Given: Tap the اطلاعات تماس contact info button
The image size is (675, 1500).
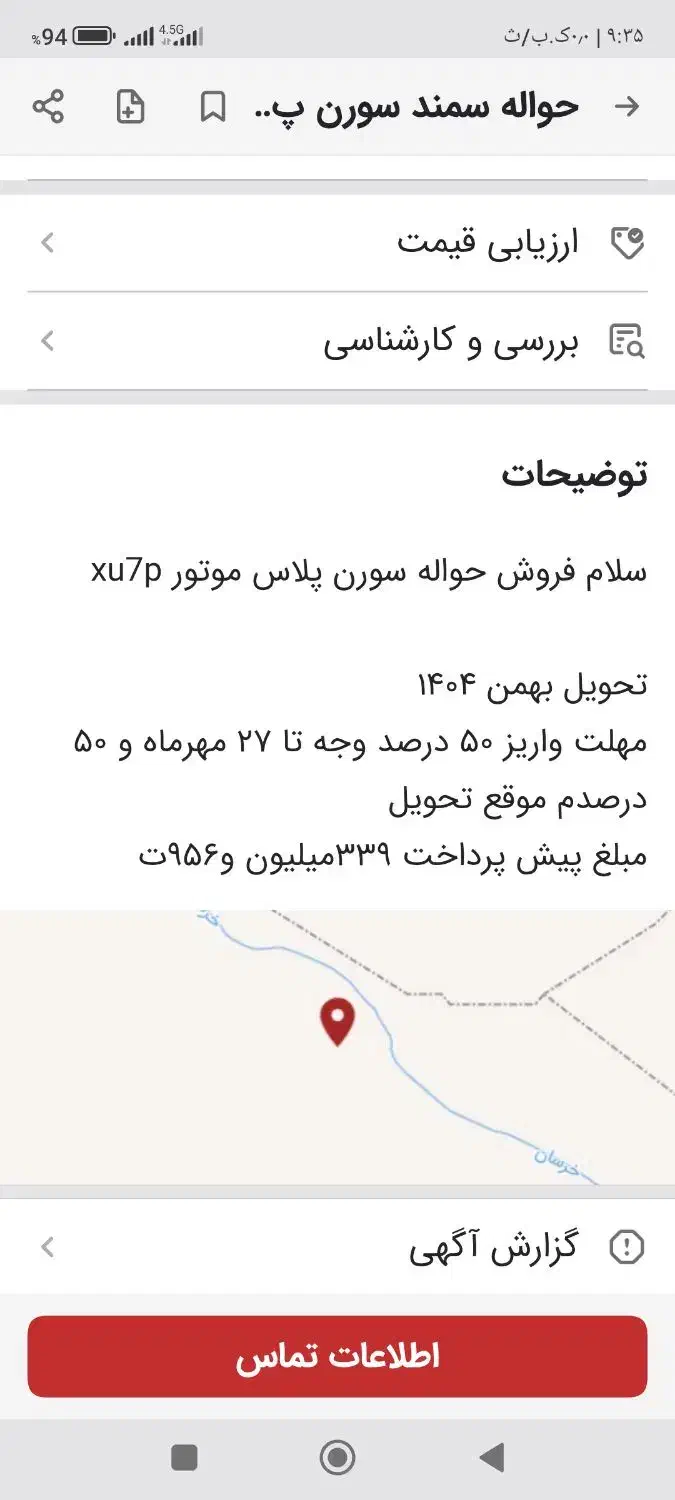Looking at the screenshot, I should pos(337,1356).
